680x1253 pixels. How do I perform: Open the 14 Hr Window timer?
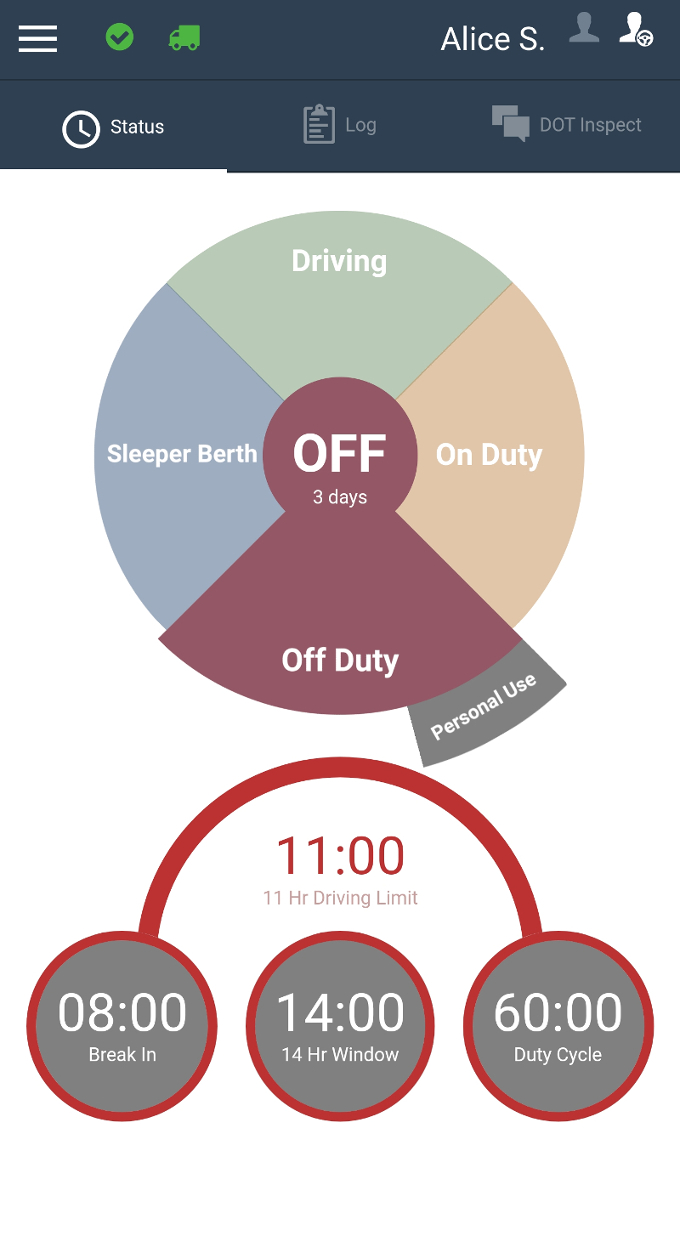point(340,1026)
